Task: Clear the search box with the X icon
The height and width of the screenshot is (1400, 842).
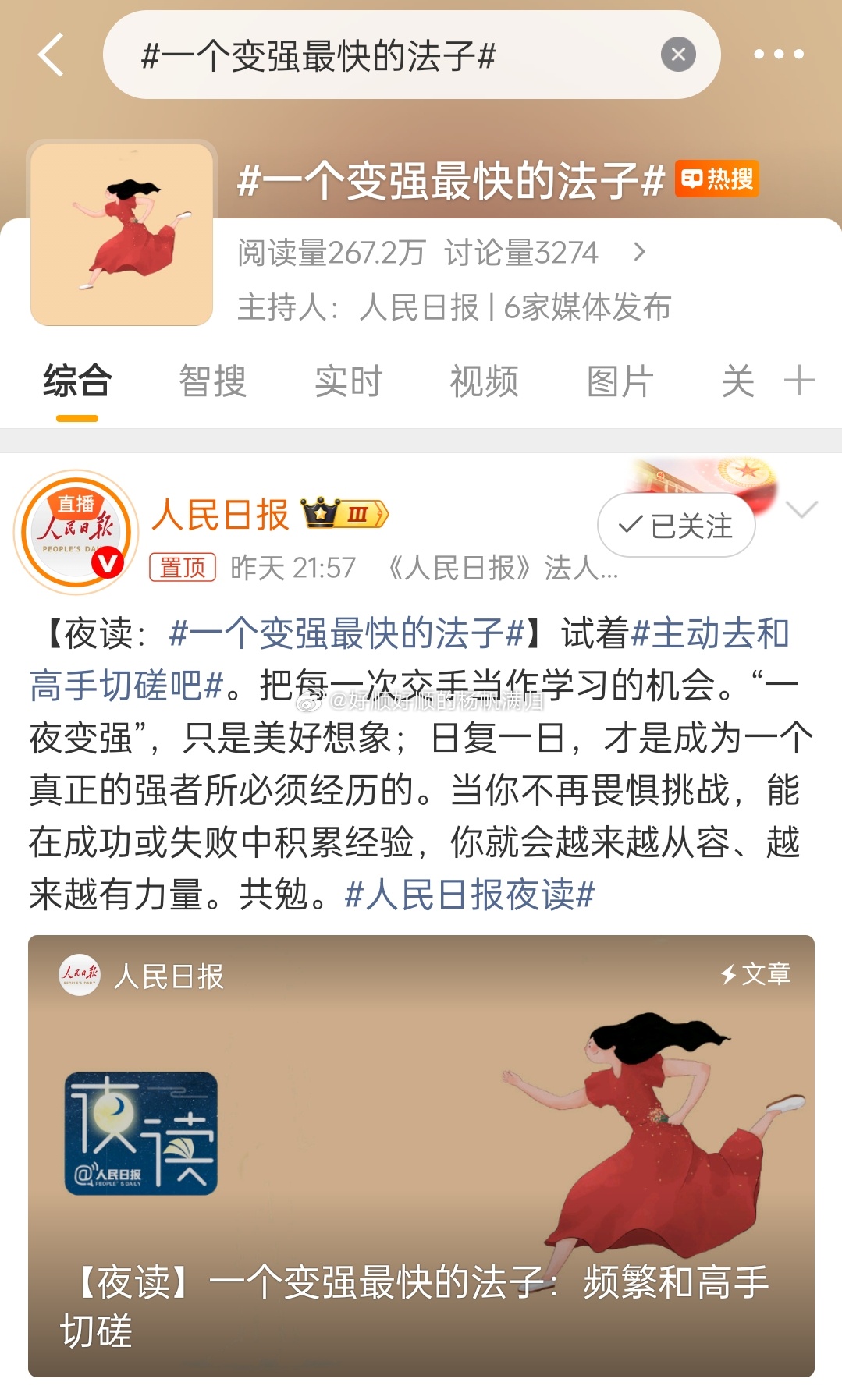Action: coord(678,53)
